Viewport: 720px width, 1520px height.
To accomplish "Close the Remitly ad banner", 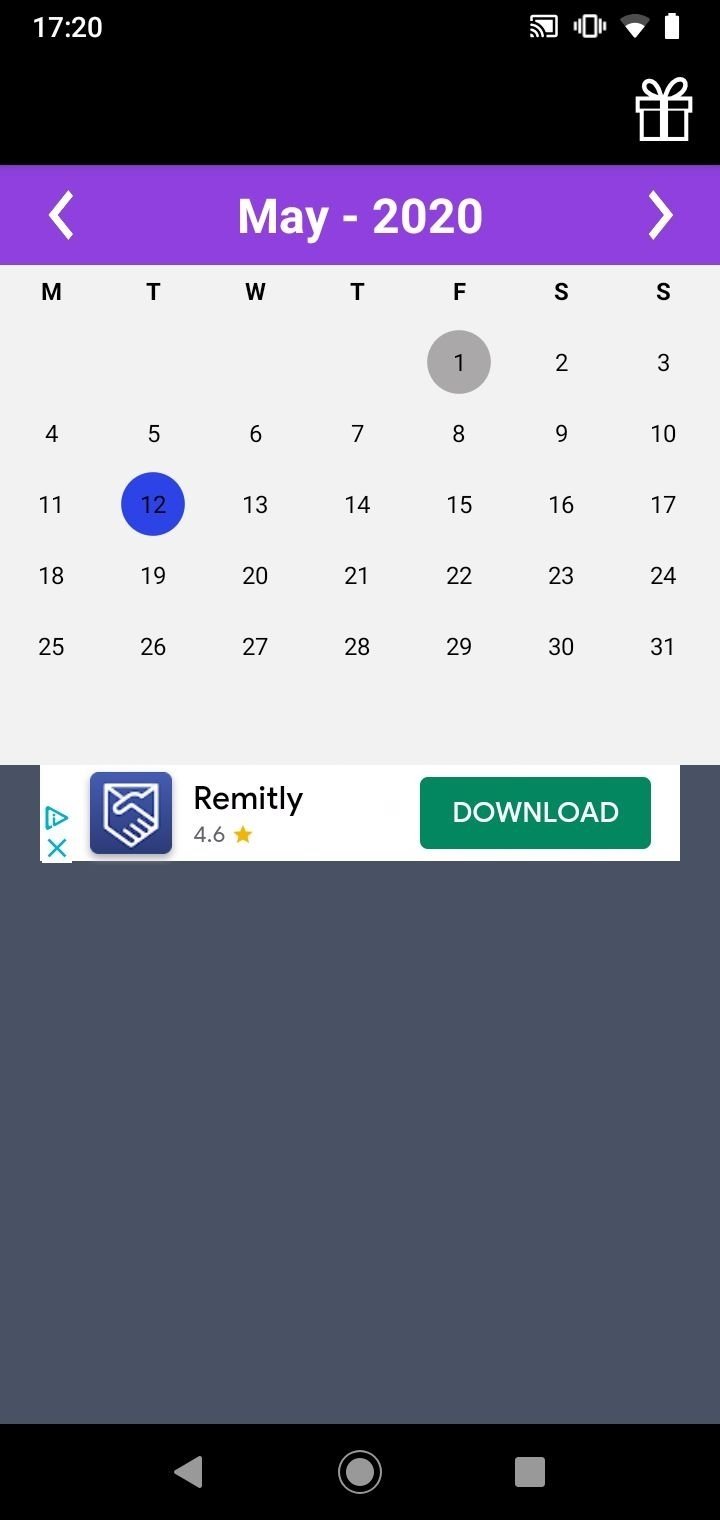I will click(57, 848).
